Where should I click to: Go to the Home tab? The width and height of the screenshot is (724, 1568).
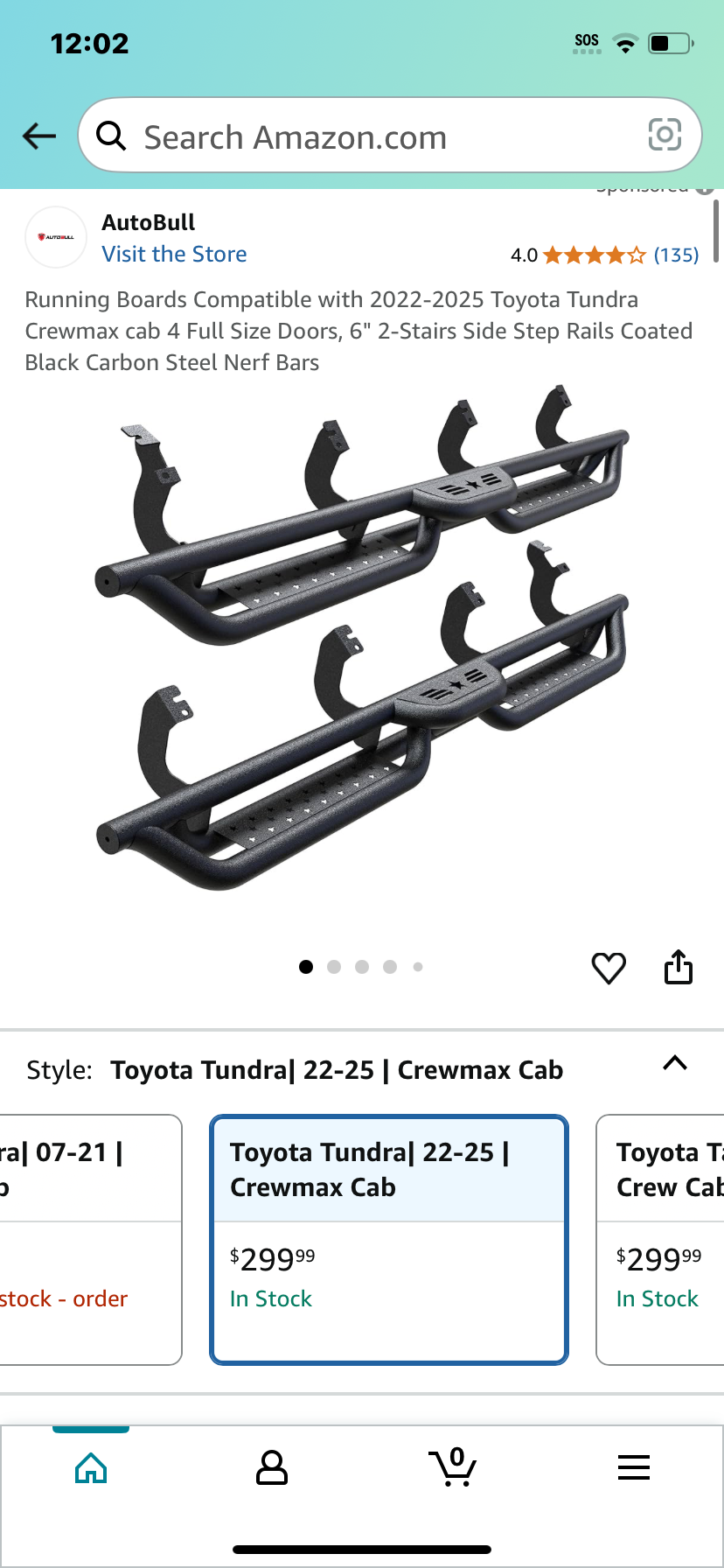(91, 1467)
